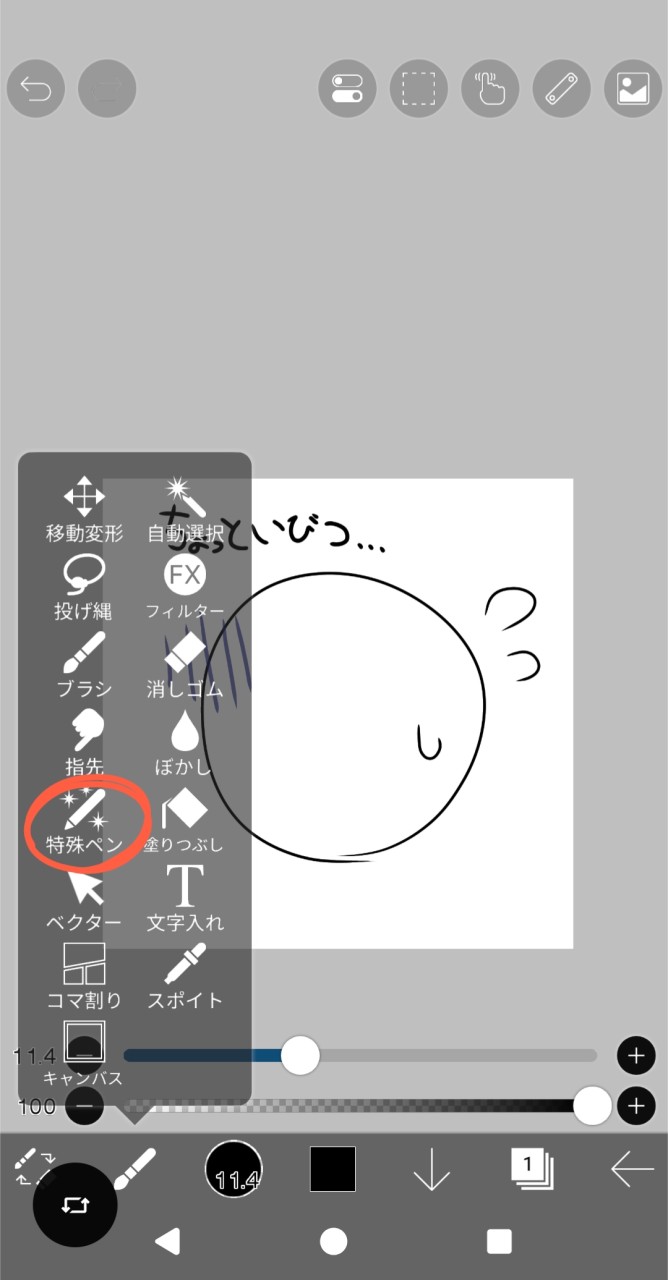Select 自動選択 magic wand tool

pos(185,510)
